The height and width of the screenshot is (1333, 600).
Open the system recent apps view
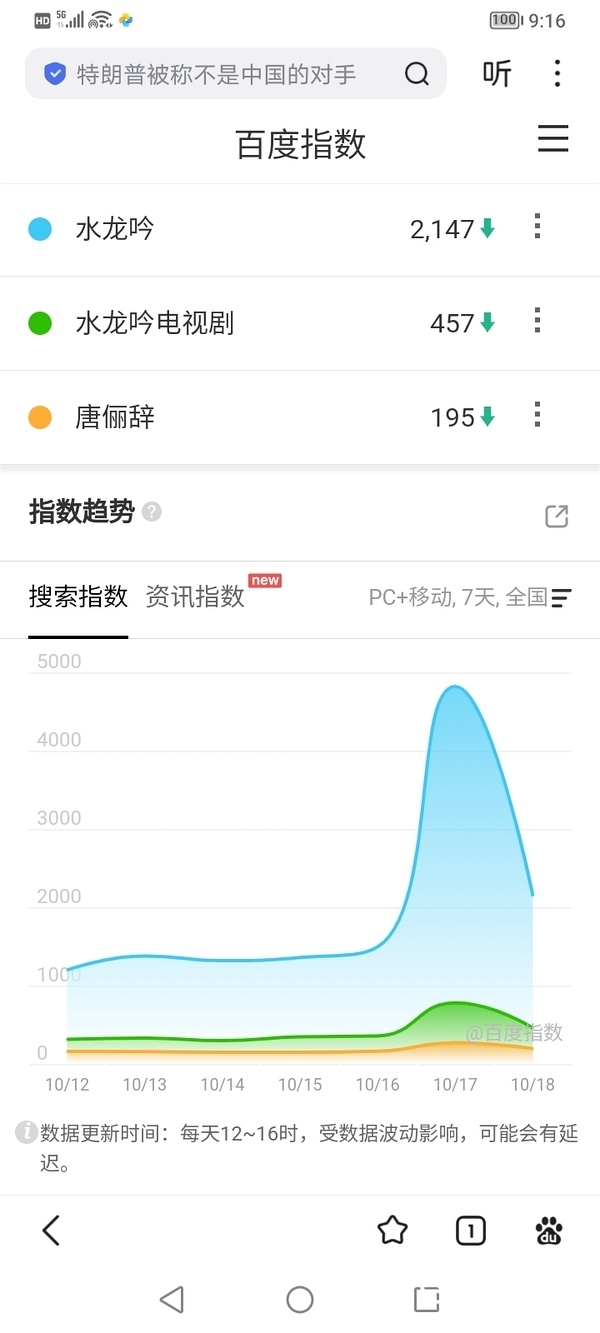(427, 1299)
